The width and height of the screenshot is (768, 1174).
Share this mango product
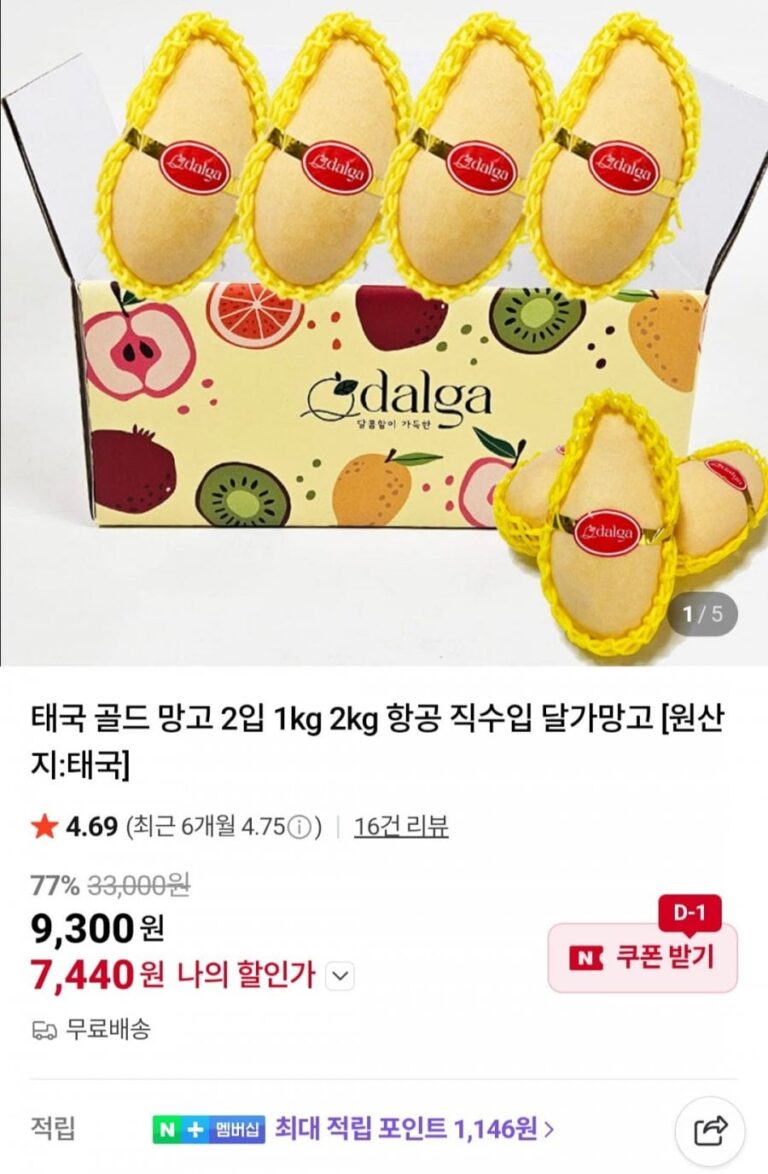[x=710, y=1130]
